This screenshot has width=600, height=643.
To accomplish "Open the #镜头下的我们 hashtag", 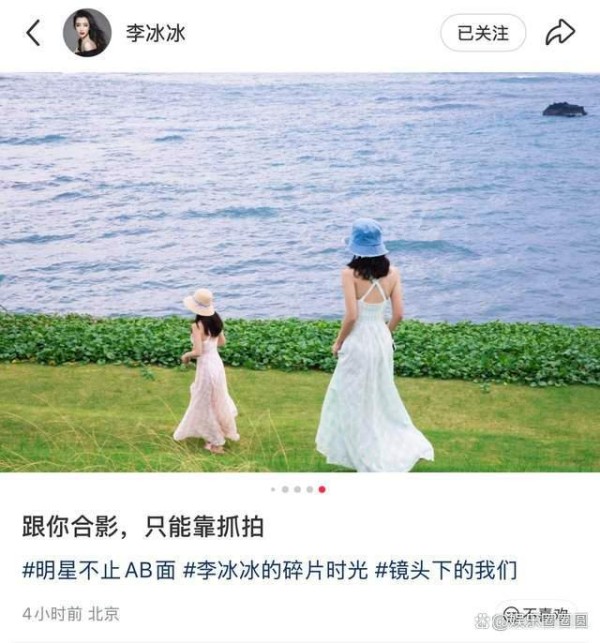I will point(446,571).
